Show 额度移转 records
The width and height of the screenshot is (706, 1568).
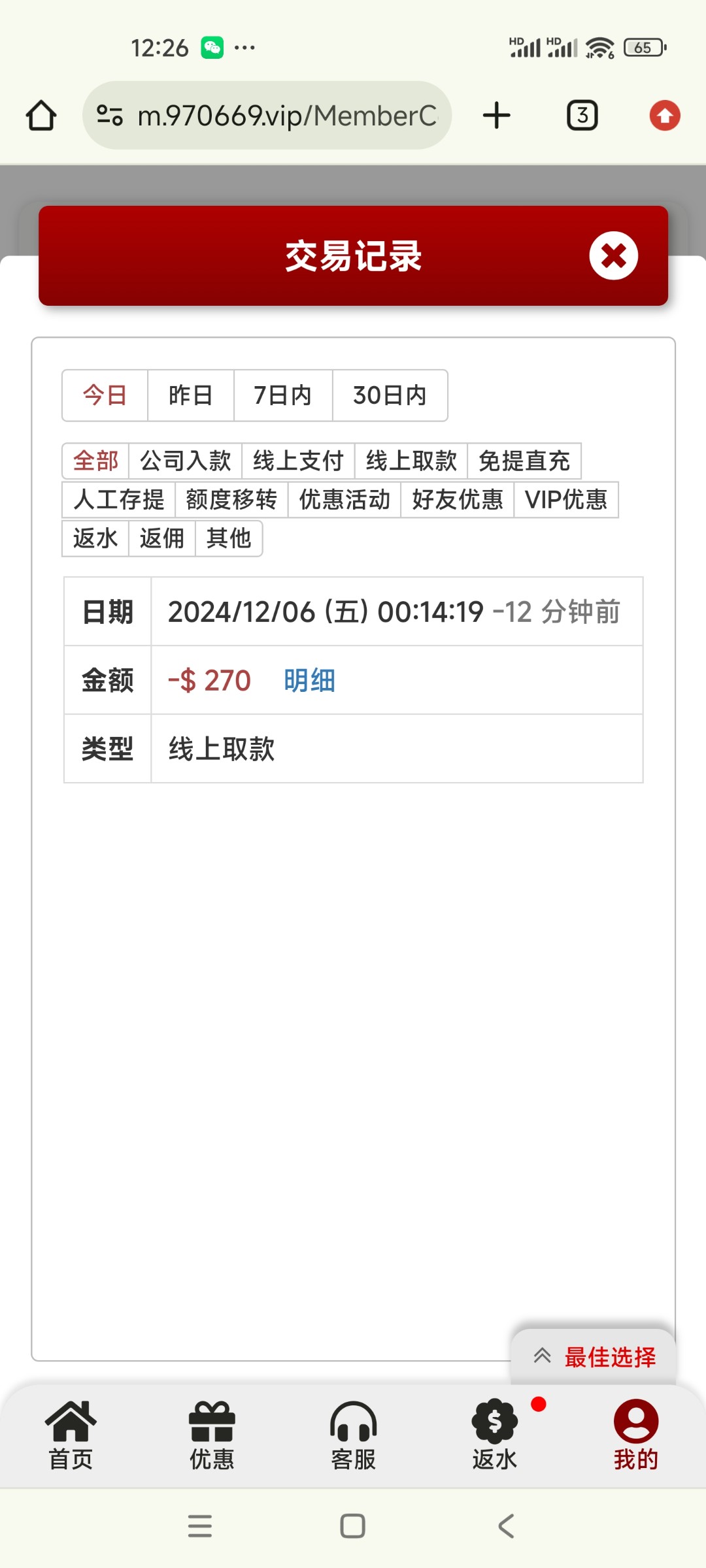231,500
